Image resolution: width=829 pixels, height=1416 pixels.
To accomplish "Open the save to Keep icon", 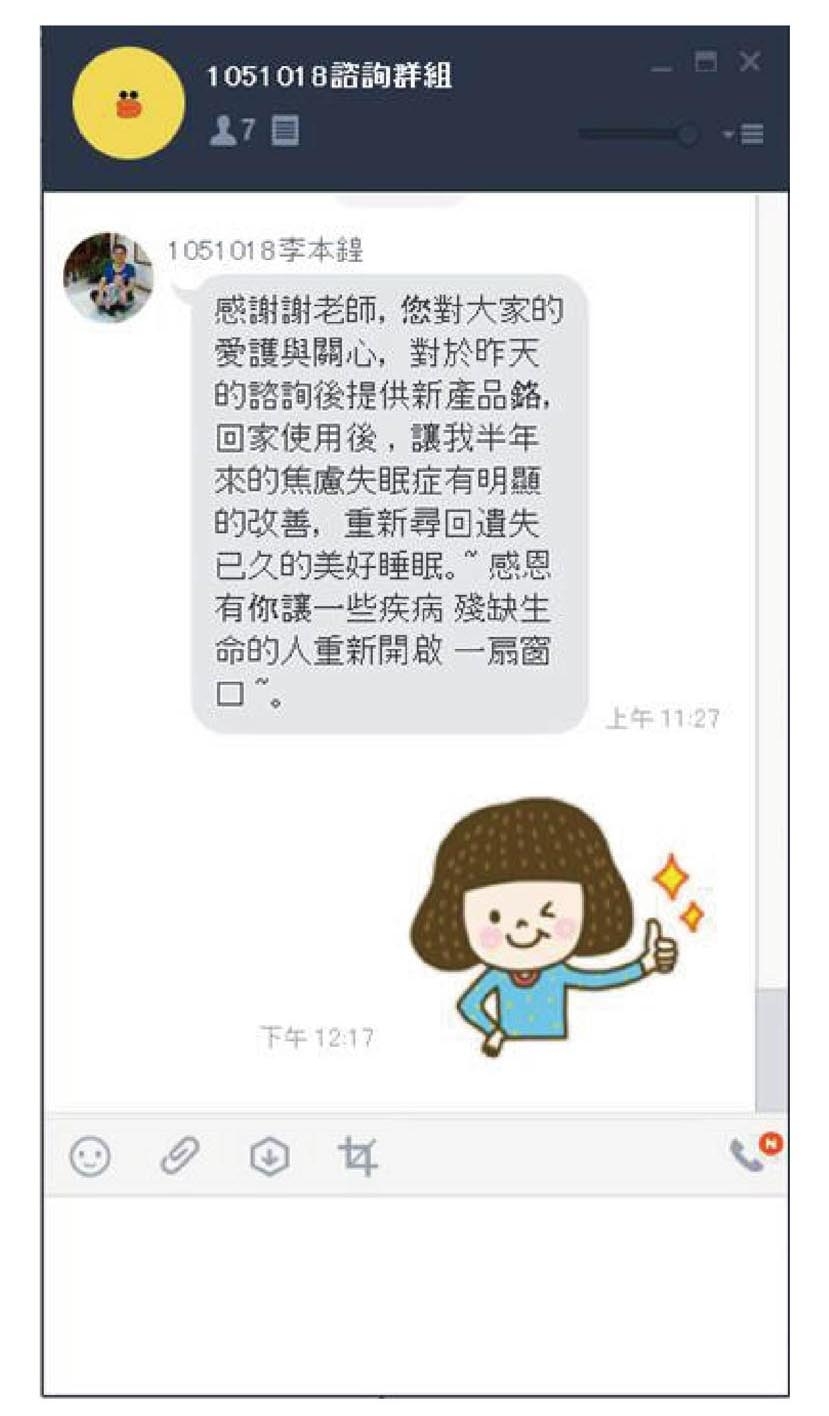I will pos(268,1158).
